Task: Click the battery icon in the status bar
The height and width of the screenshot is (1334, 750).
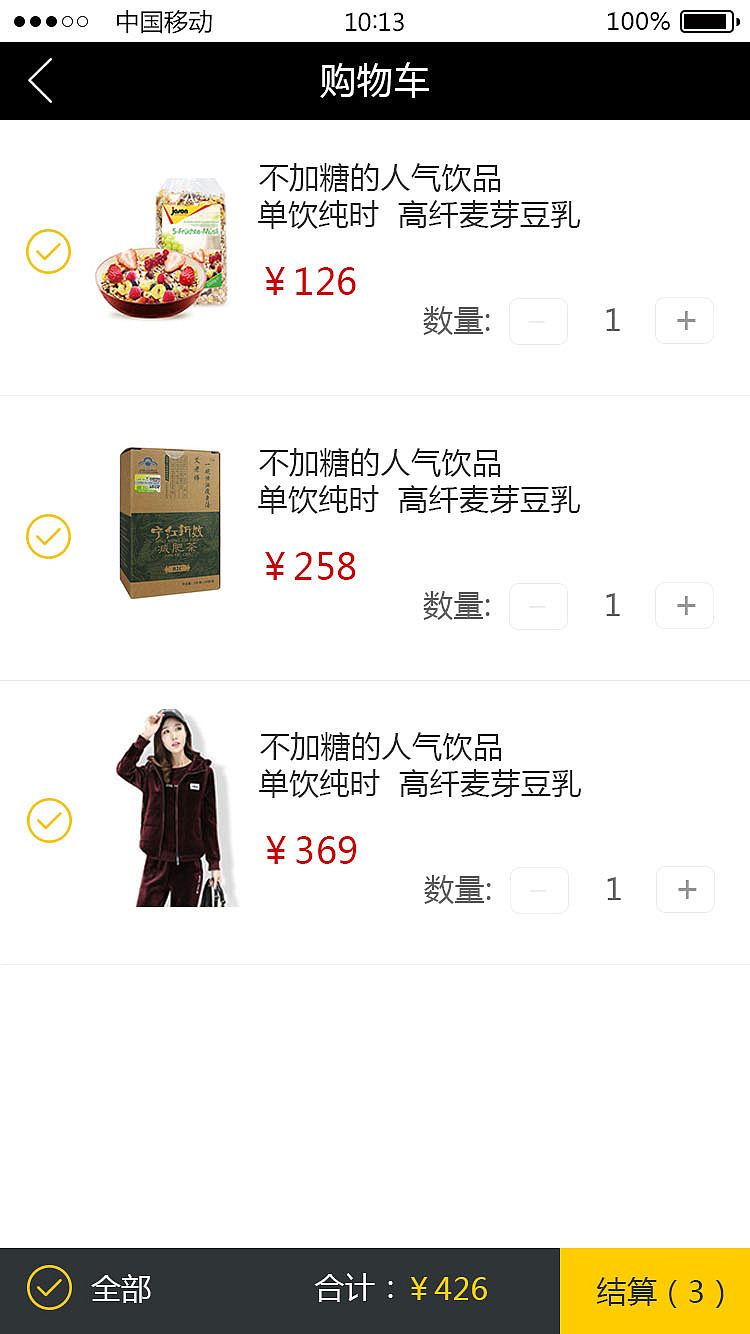Action: 706,20
